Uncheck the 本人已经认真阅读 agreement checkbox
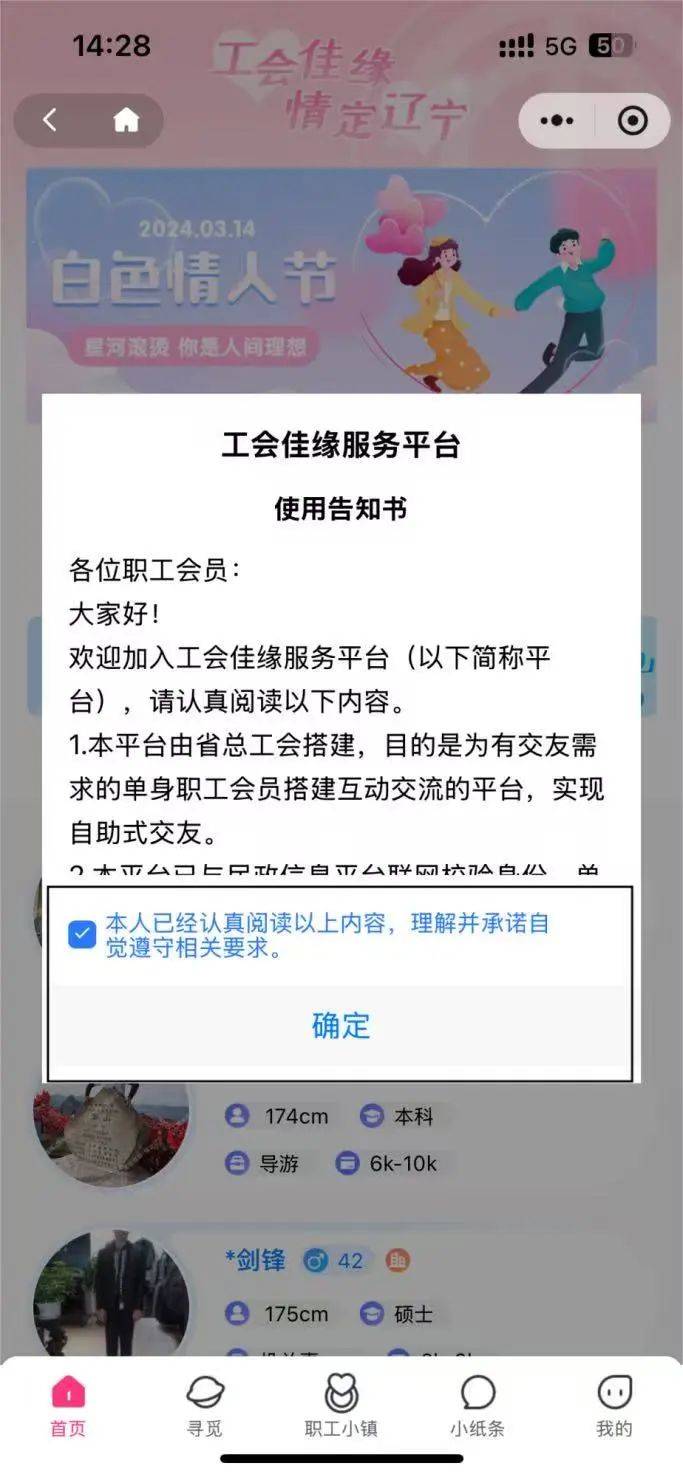This screenshot has width=683, height=1477. click(82, 935)
